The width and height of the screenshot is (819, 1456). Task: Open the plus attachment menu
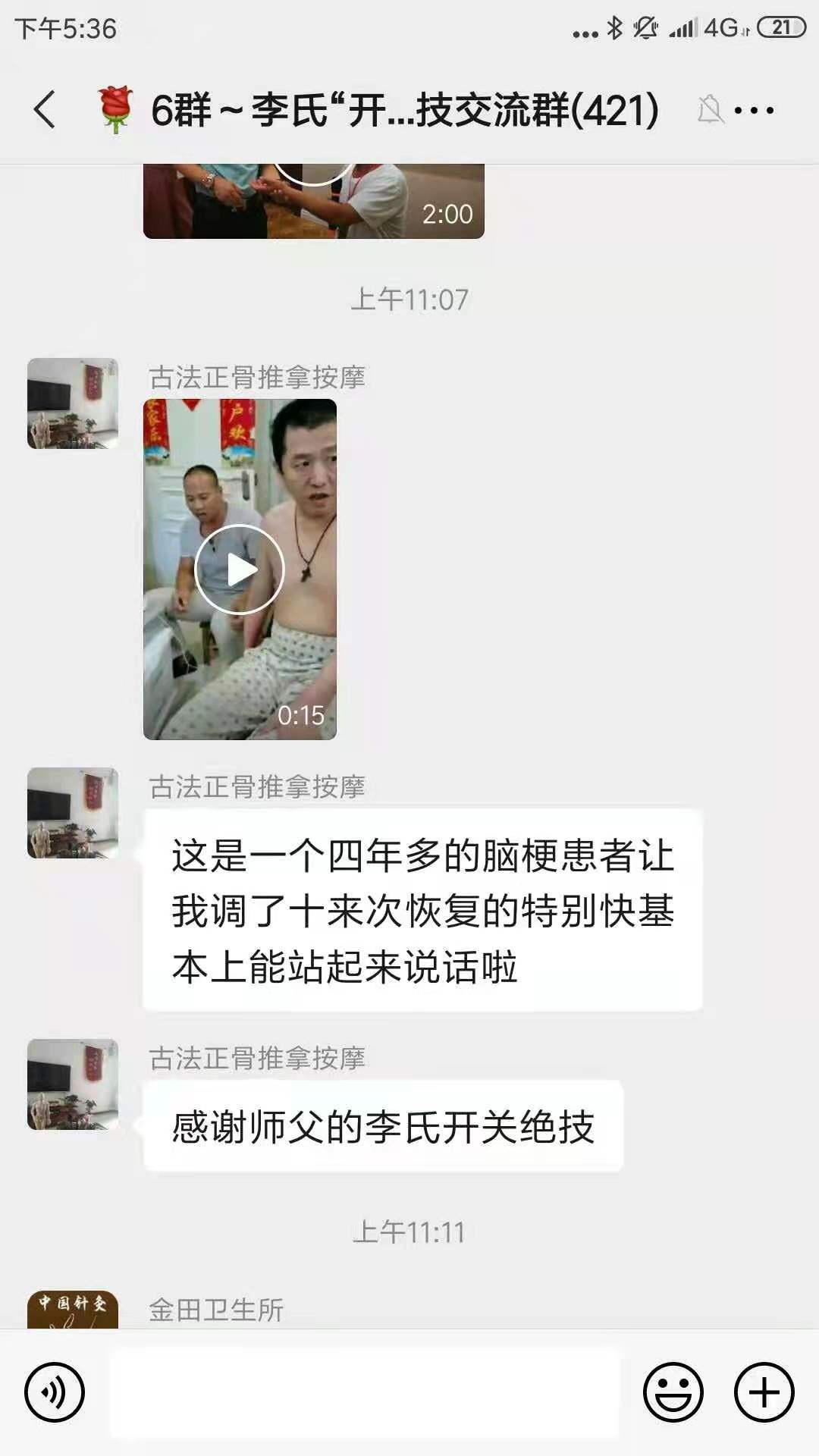point(764,1392)
